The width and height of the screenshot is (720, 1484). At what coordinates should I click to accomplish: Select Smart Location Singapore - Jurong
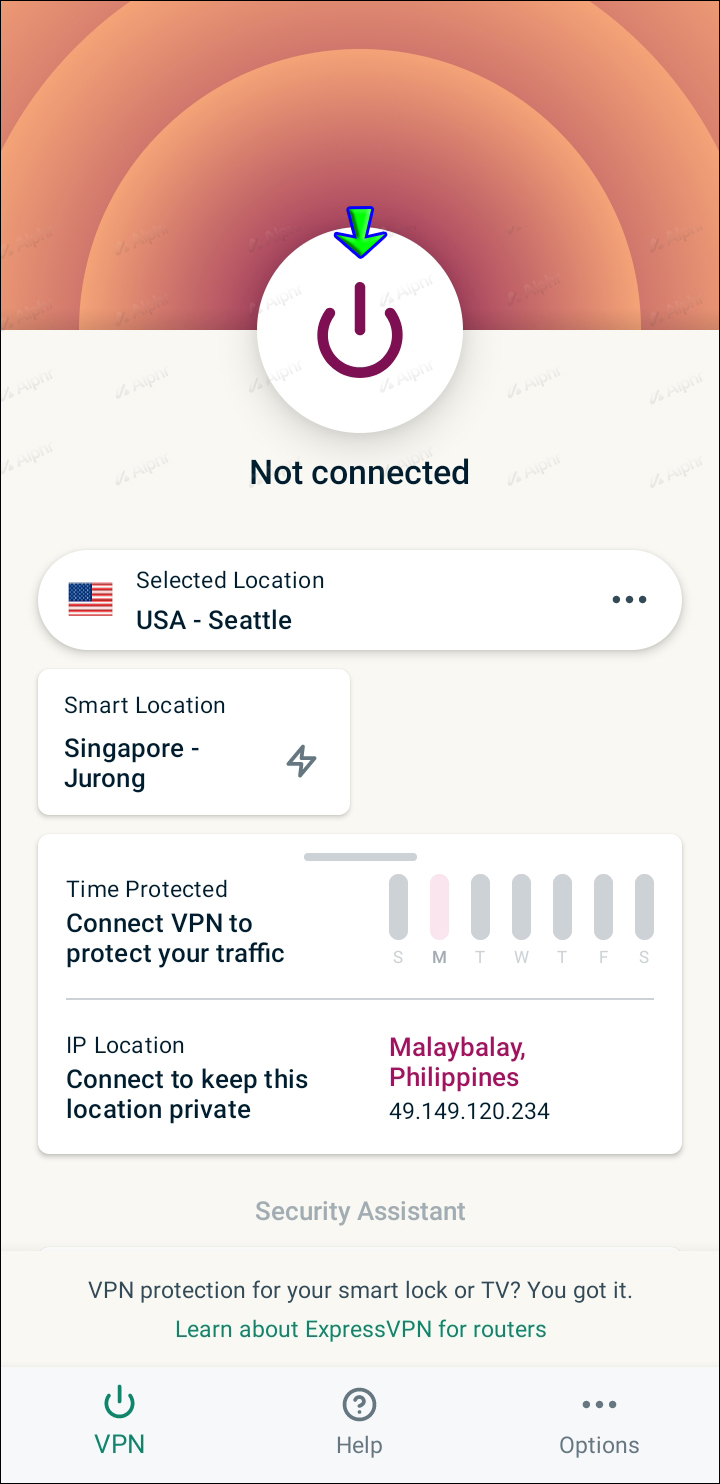(194, 742)
